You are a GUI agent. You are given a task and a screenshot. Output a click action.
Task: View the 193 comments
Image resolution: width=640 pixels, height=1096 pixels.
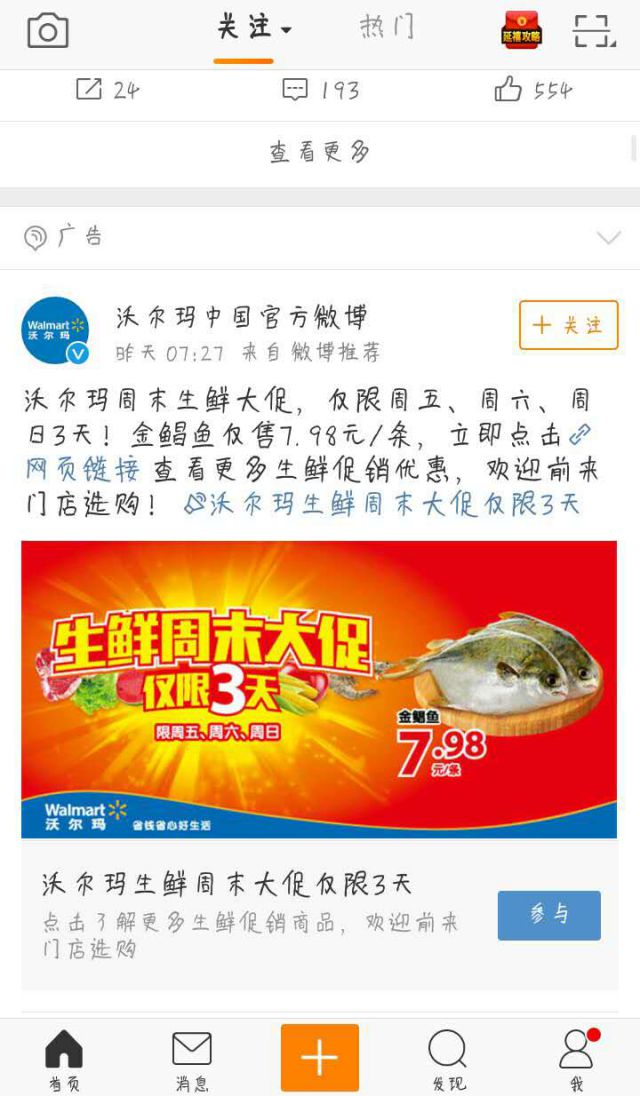click(320, 90)
